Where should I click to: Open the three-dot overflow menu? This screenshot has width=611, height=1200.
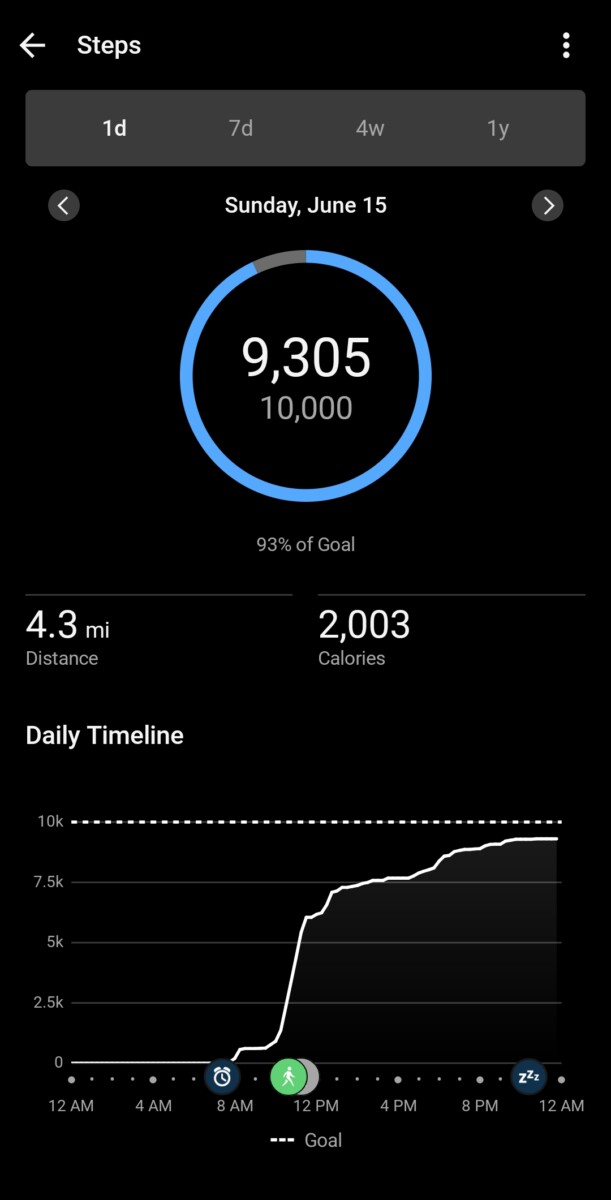coord(566,45)
